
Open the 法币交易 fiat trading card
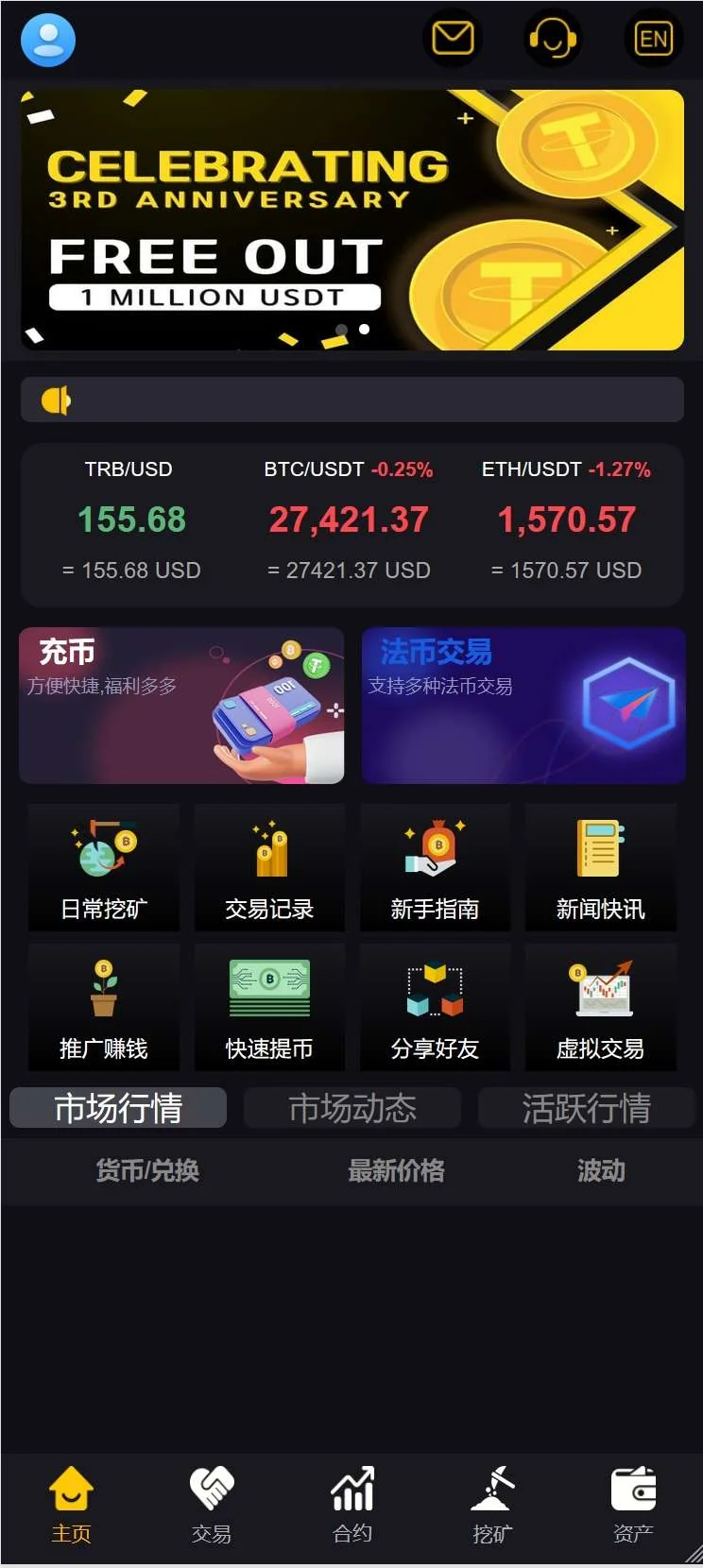[523, 706]
